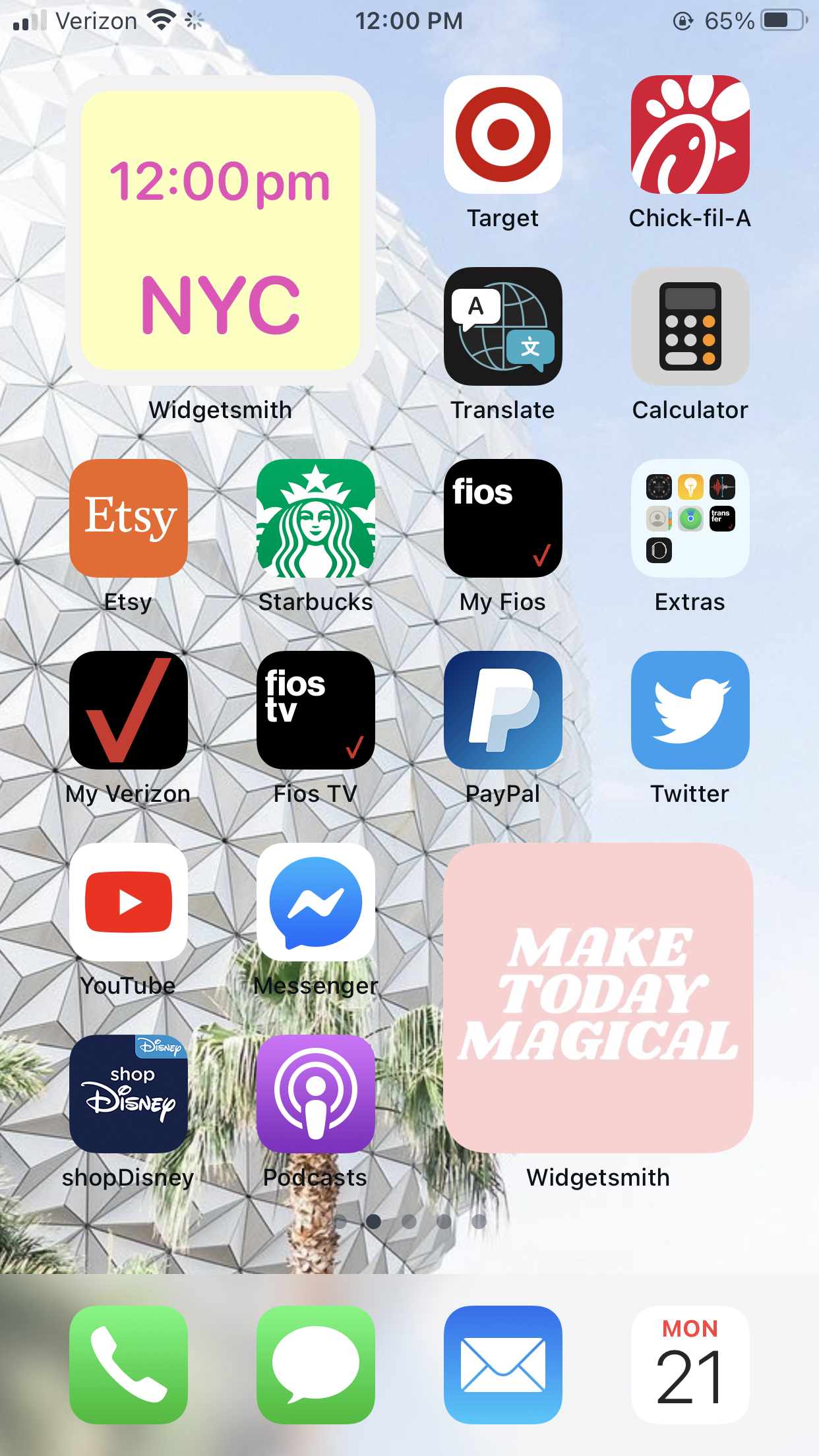Tap the NYC clock Widgetsmith widget
The width and height of the screenshot is (819, 1456).
pyautogui.click(x=221, y=231)
